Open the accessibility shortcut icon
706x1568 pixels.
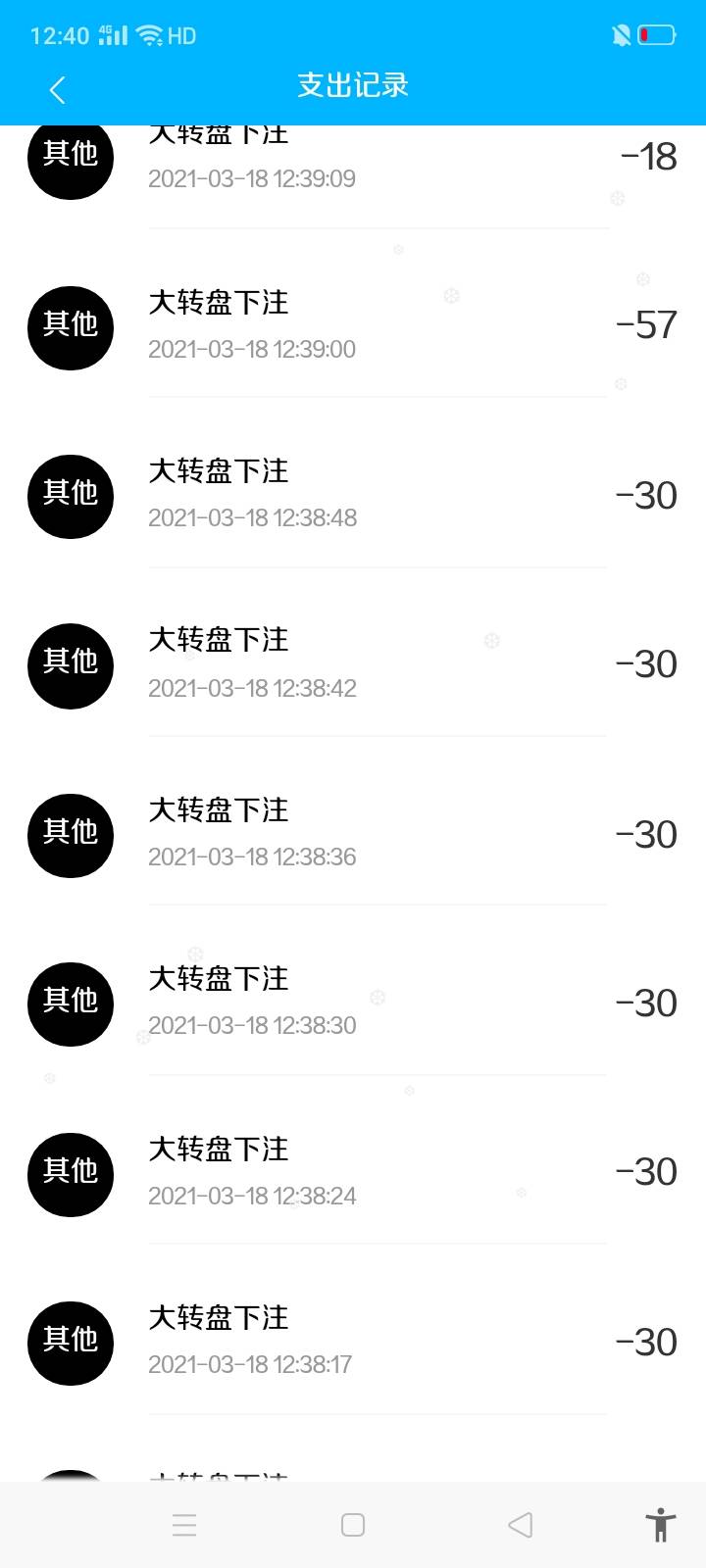pyautogui.click(x=661, y=1525)
